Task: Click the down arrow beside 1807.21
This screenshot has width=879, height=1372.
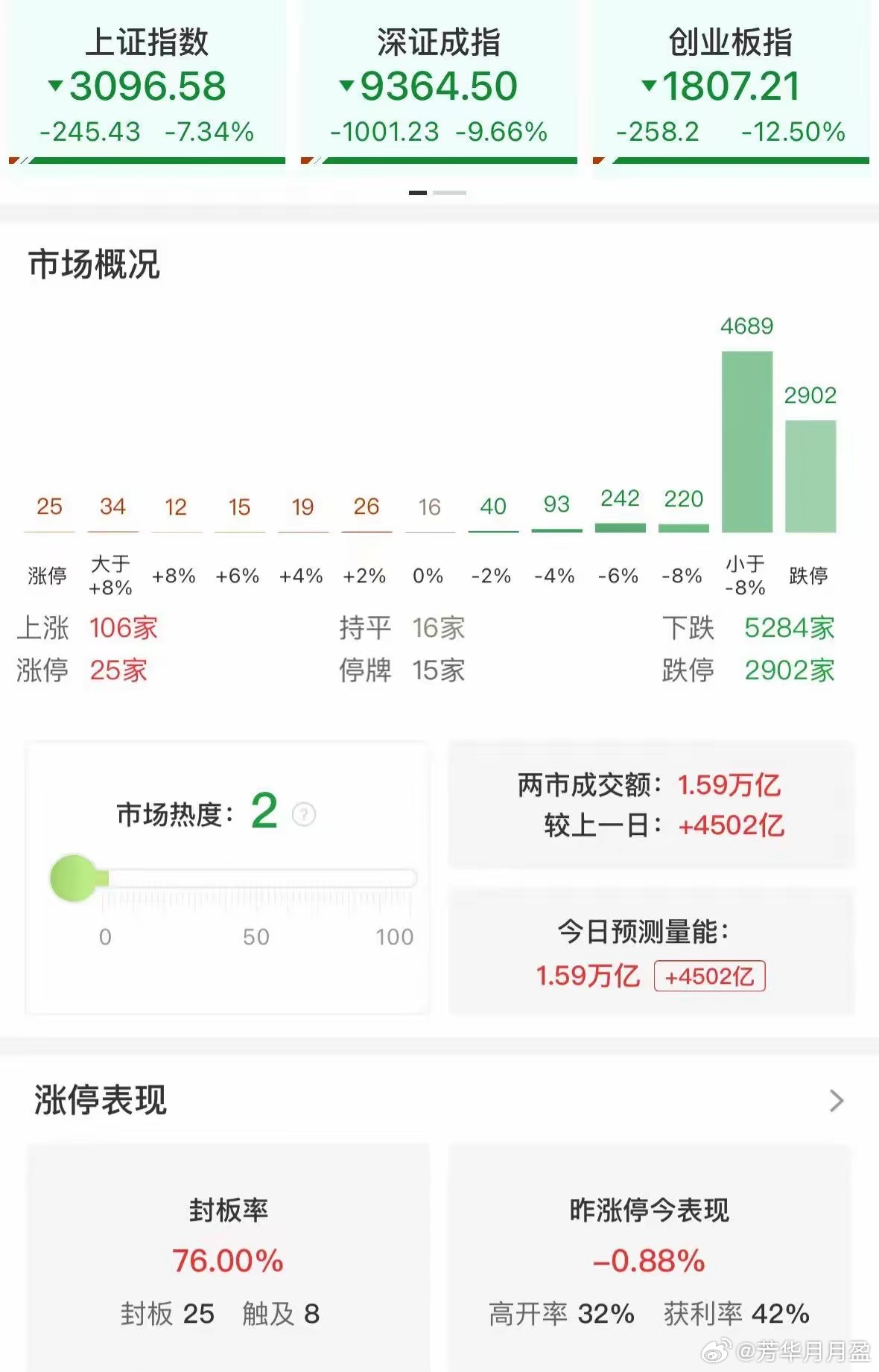Action: (650, 86)
